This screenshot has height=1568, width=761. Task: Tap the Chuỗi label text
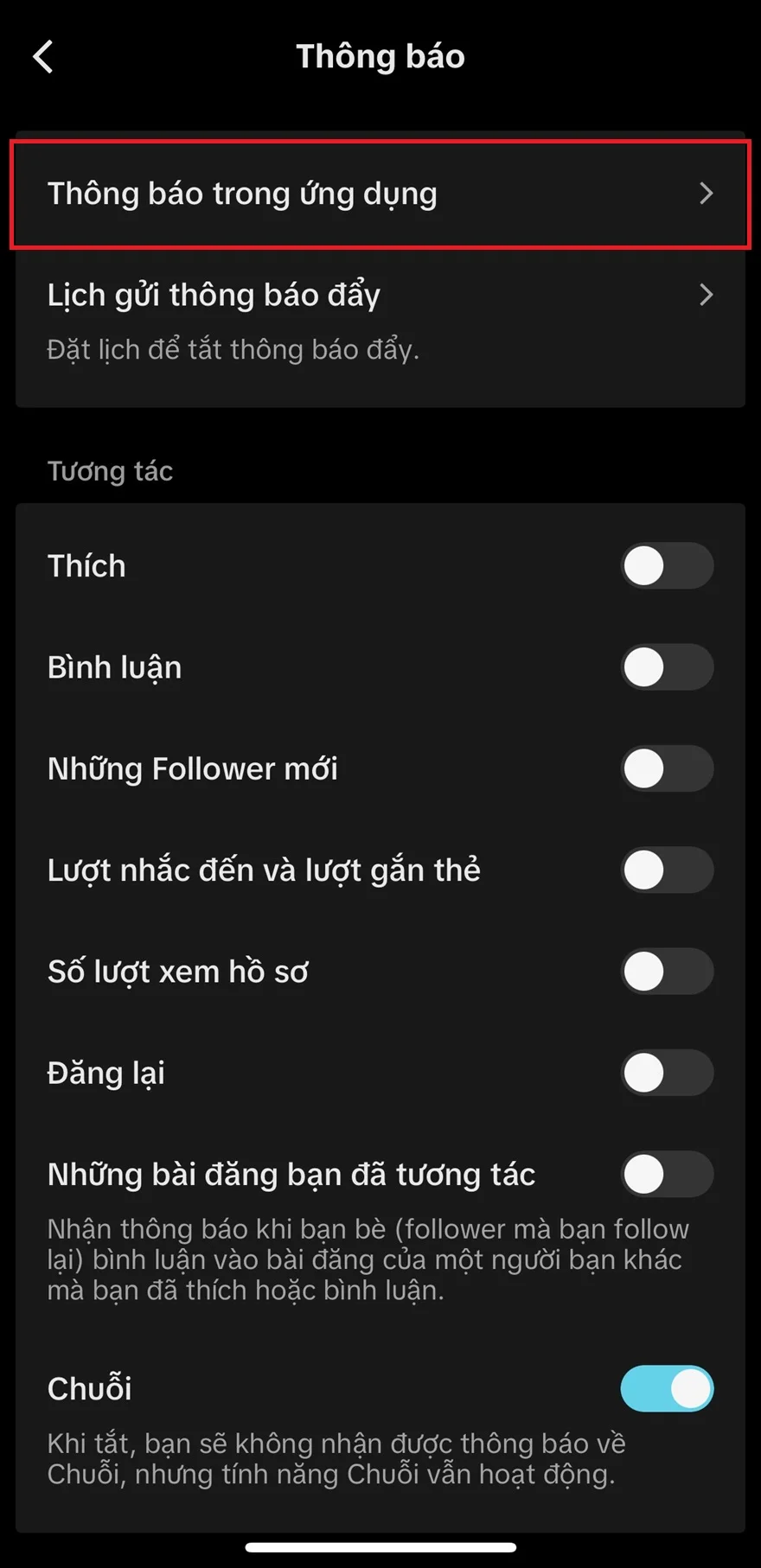click(88, 1388)
